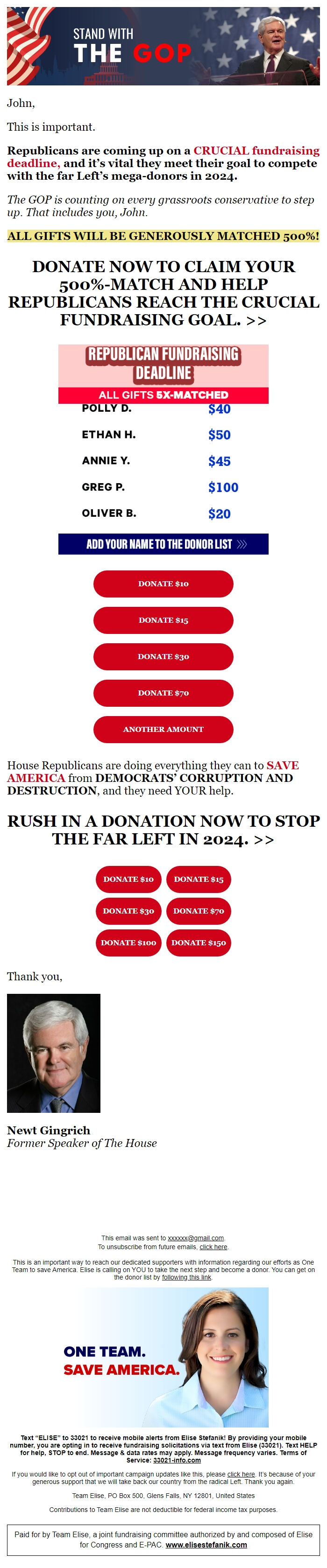Tap Add Your Name to the Donor List

tap(163, 543)
